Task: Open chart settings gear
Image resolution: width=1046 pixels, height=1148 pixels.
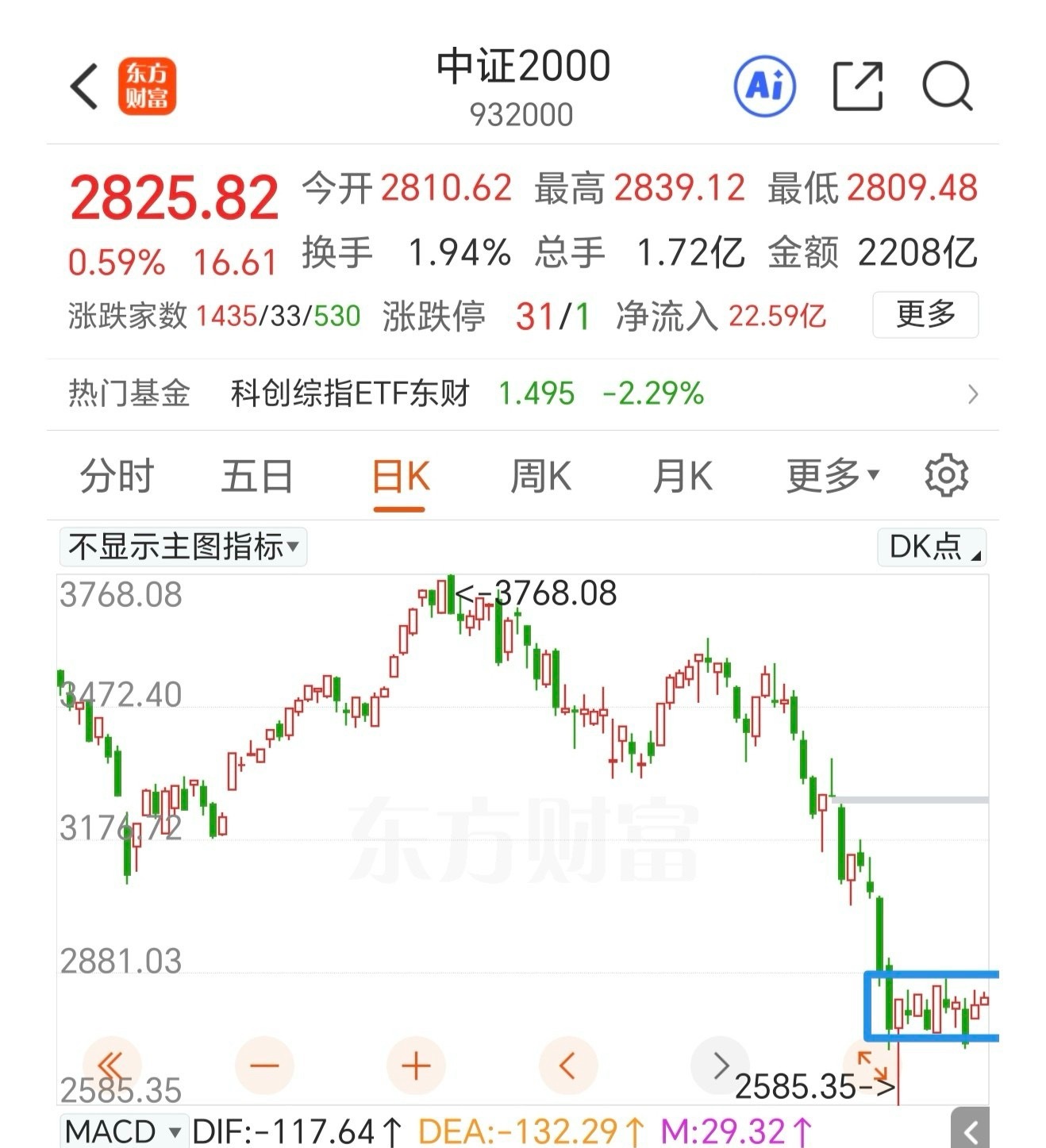Action: pos(946,476)
